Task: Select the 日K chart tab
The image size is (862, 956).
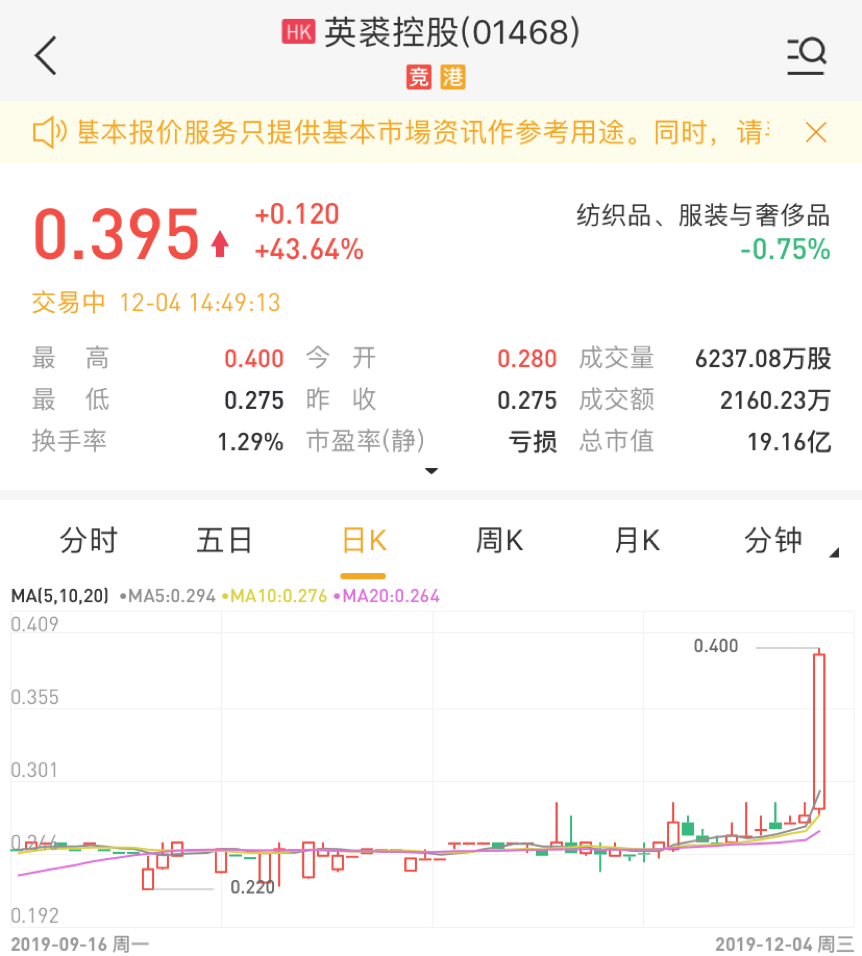Action: pos(363,541)
